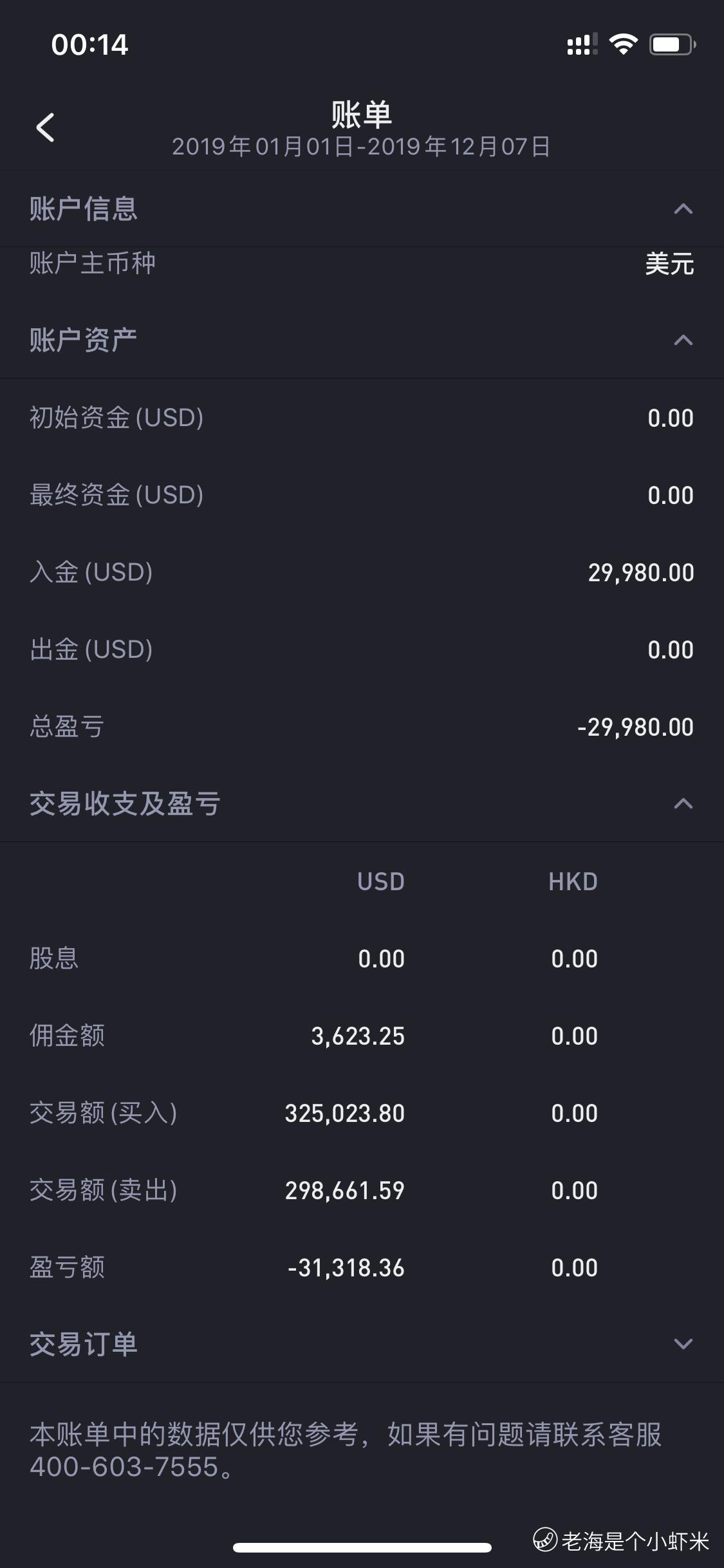Collapse the 交易收支及盈亏 section
This screenshot has height=1568, width=724.
(x=683, y=803)
